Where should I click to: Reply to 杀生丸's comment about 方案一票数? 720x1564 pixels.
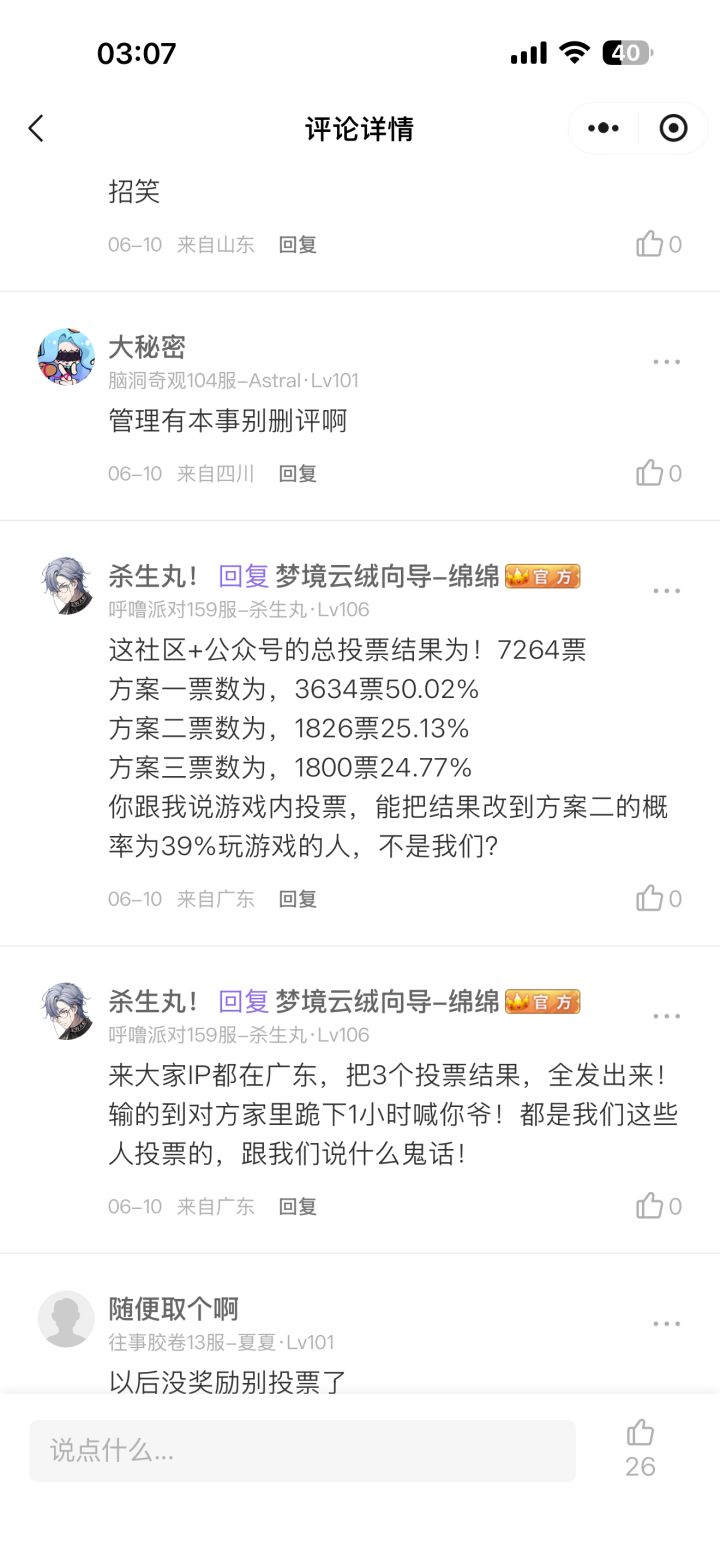point(297,899)
